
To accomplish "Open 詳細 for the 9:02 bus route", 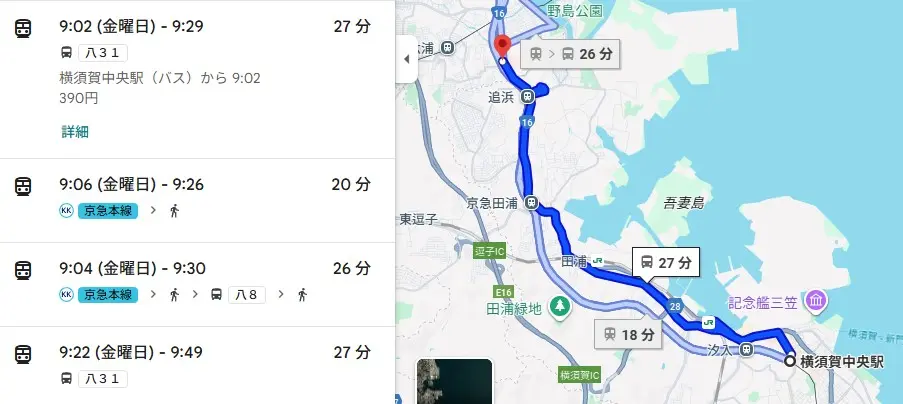I will [75, 131].
